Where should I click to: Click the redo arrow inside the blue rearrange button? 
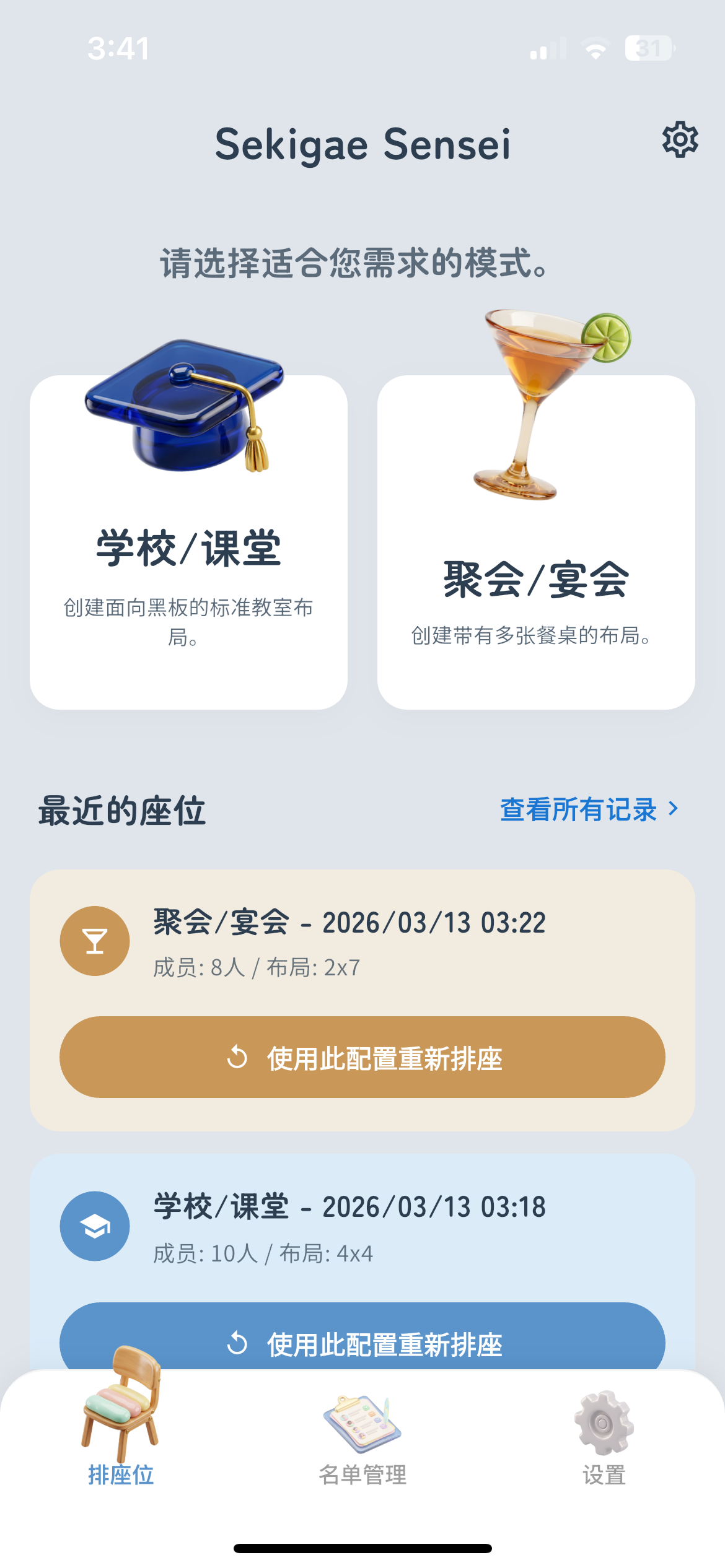pos(237,1341)
